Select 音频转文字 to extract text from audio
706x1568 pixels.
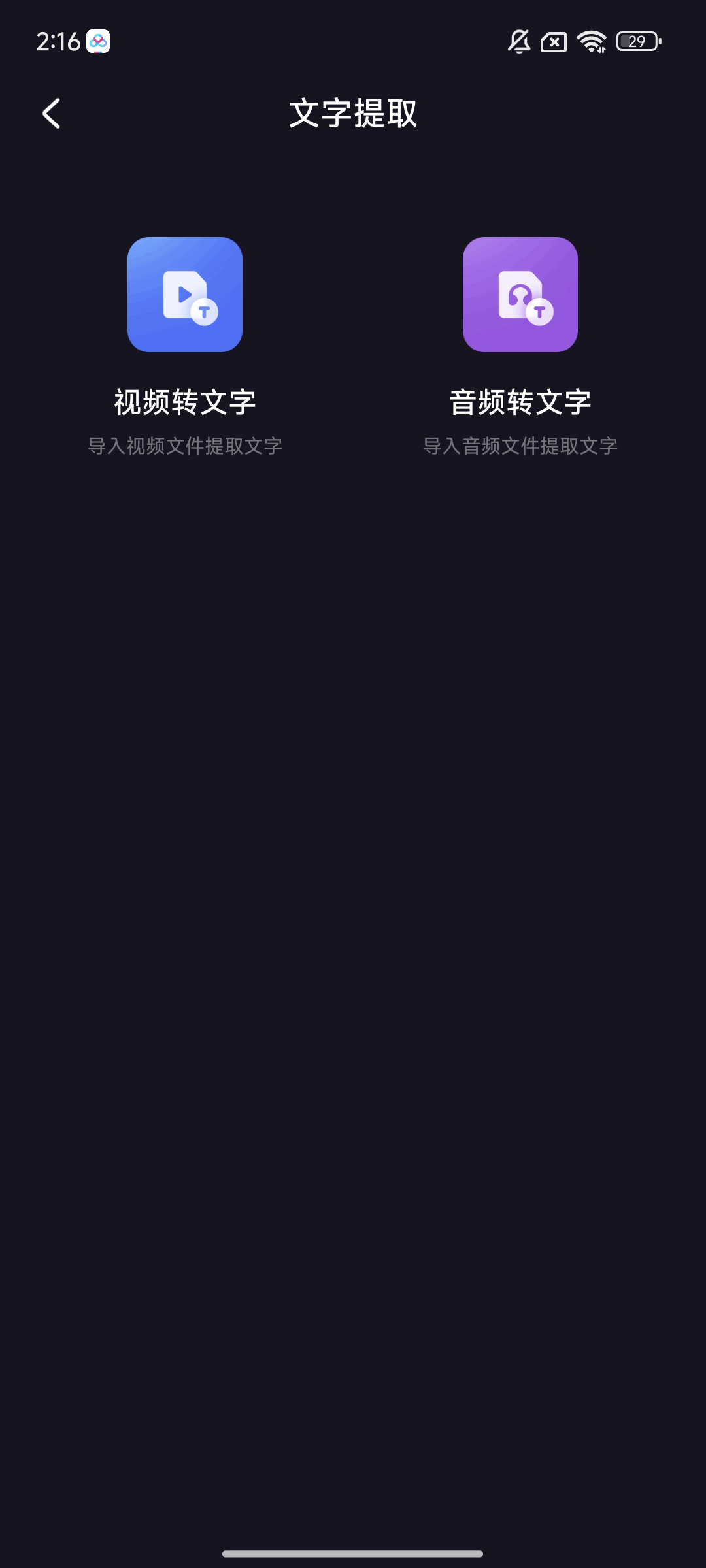tap(520, 295)
